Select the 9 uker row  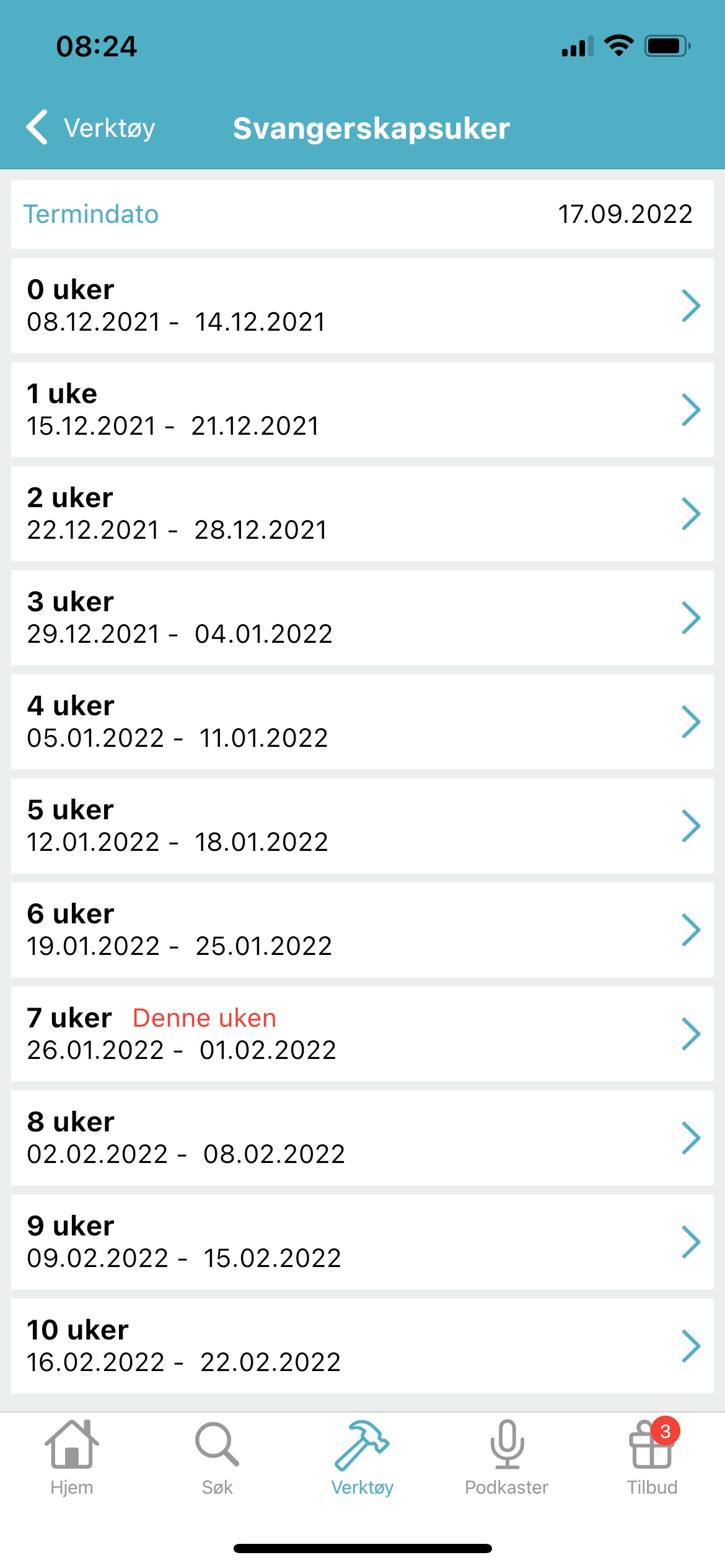pyautogui.click(x=362, y=1242)
